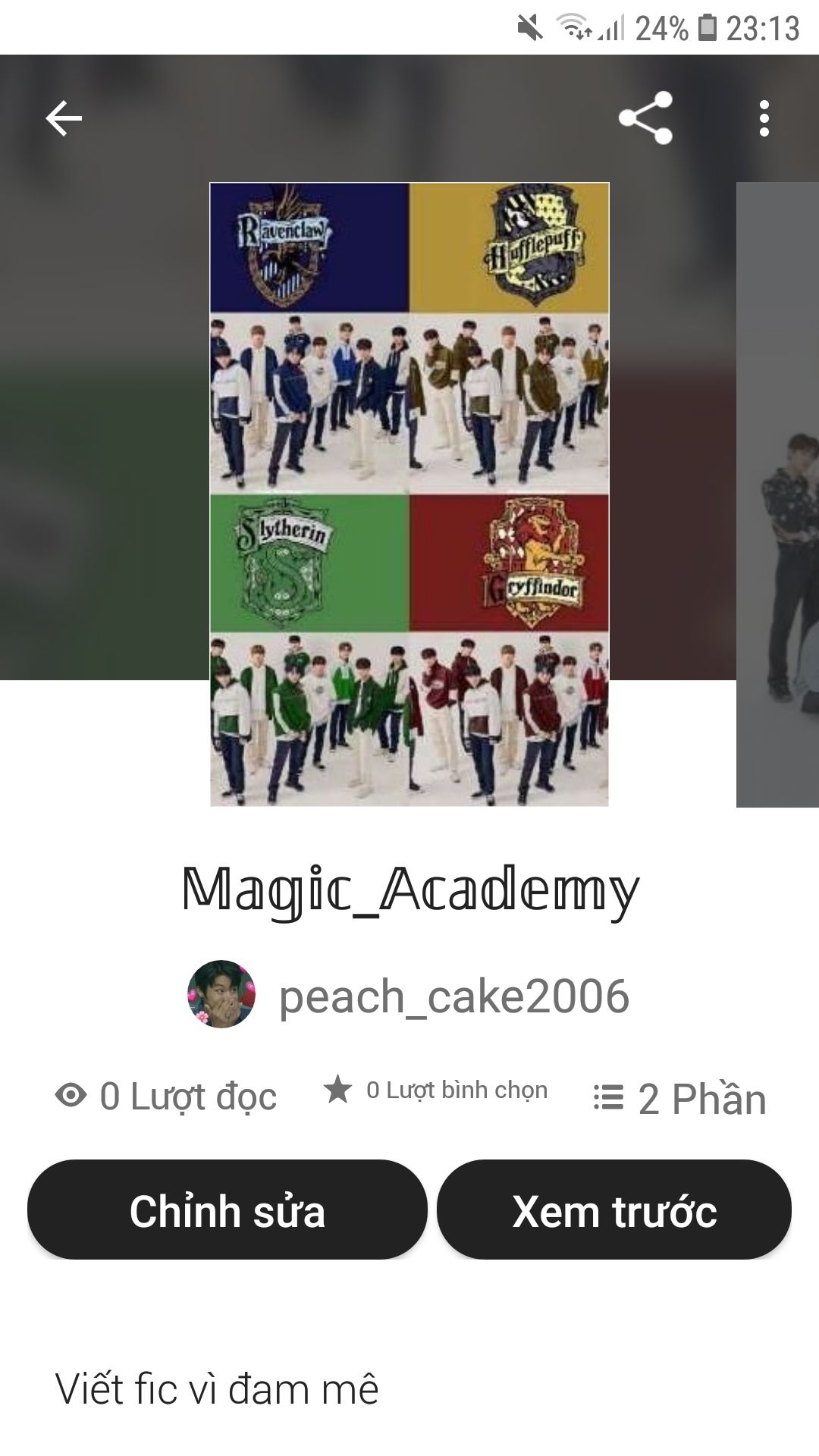The height and width of the screenshot is (1456, 819).
Task: Tap the Chỉnh sửa button
Action: (227, 1210)
